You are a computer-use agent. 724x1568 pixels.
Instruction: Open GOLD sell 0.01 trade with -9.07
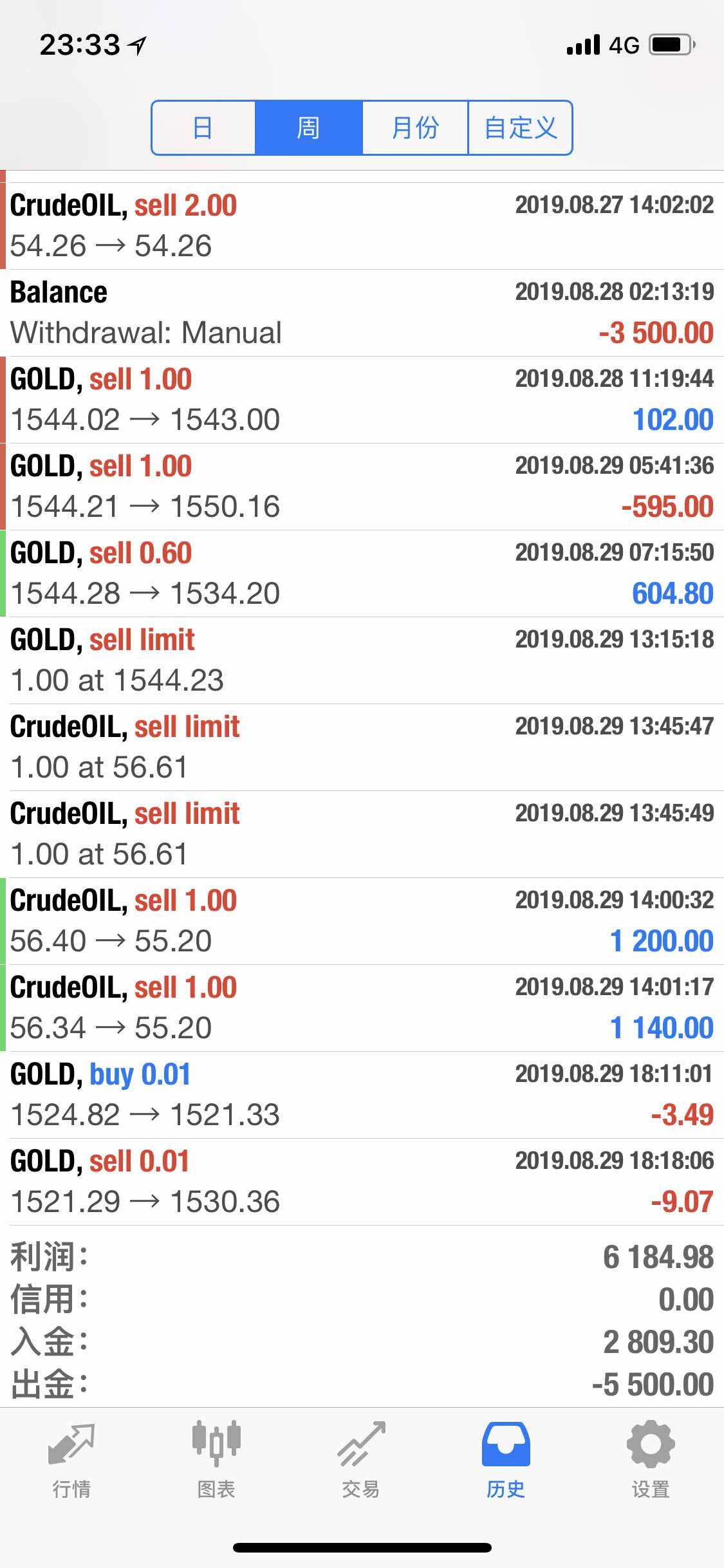[x=362, y=1181]
